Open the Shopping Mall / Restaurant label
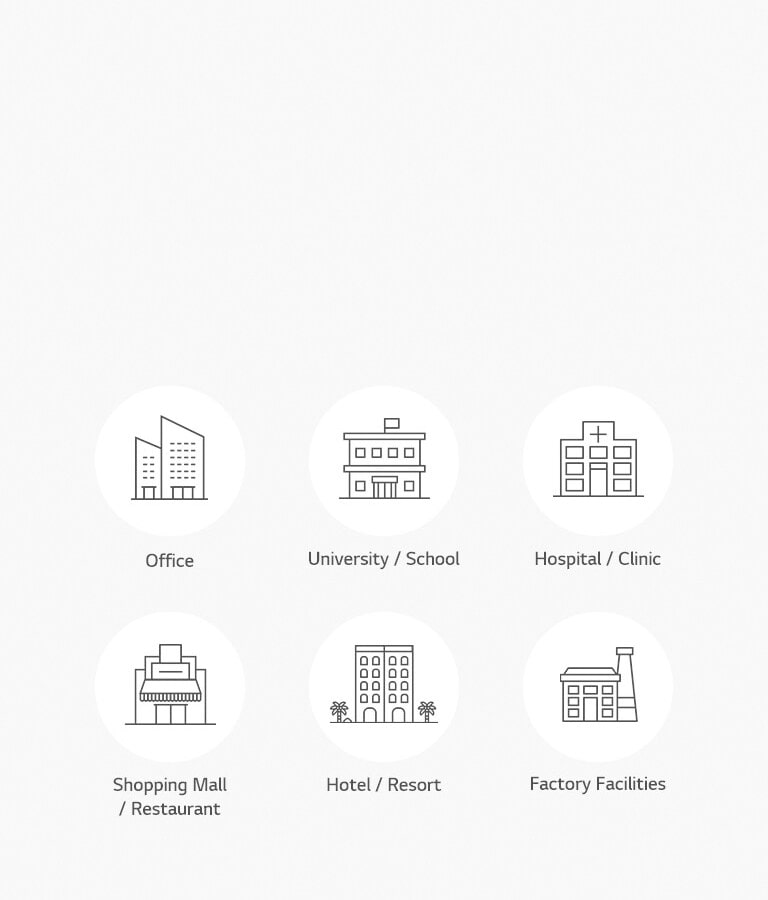768x900 pixels. pyautogui.click(x=169, y=796)
